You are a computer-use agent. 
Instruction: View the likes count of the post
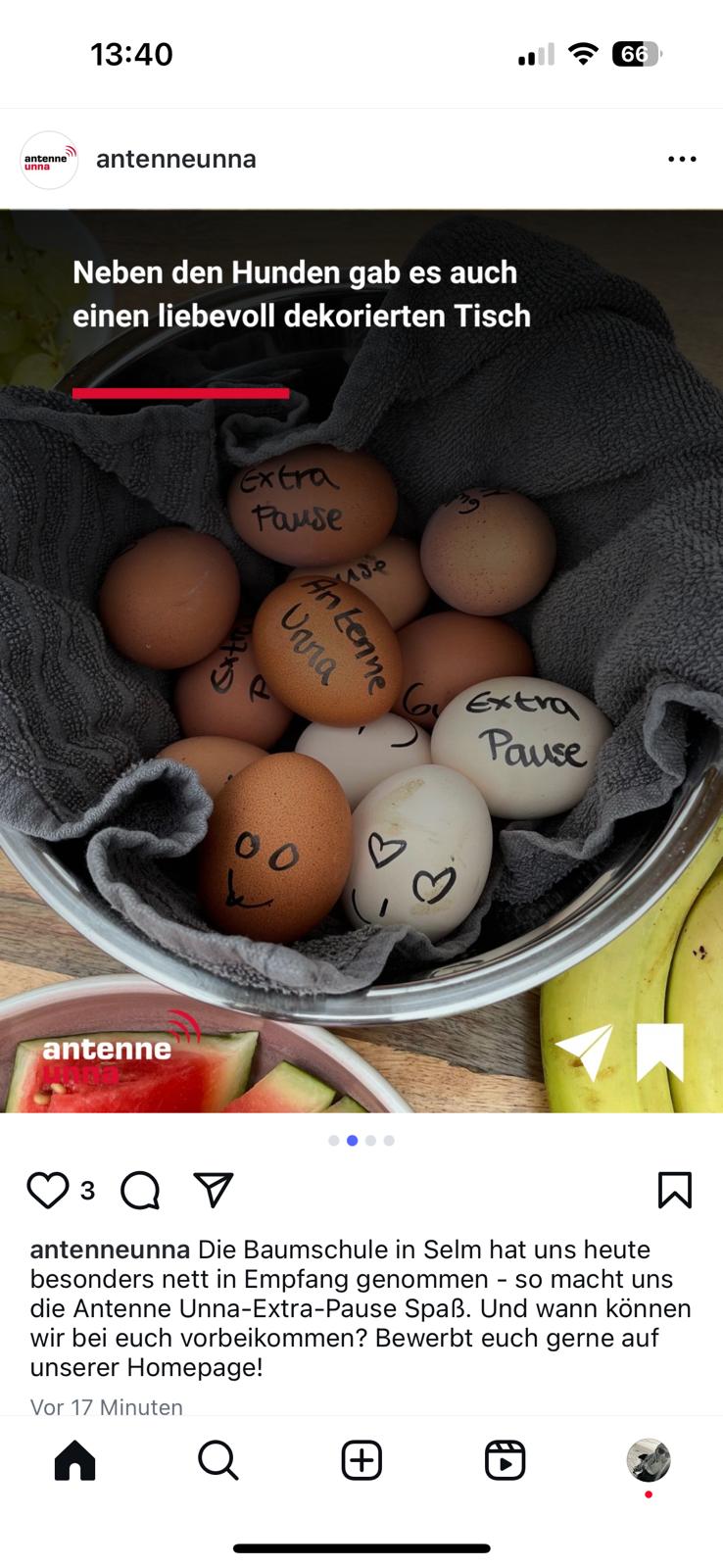pos(87,1191)
